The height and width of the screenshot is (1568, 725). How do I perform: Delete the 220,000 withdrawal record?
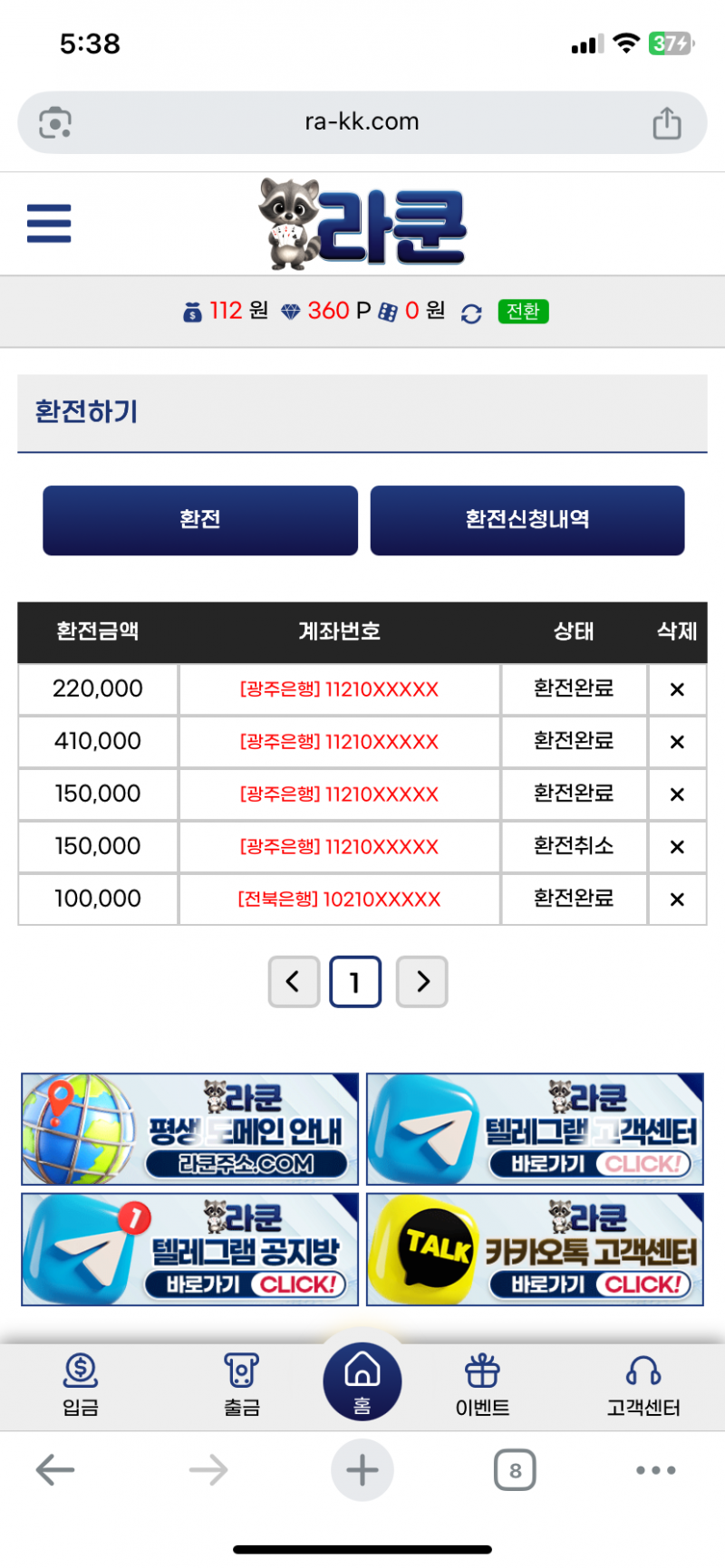(676, 689)
